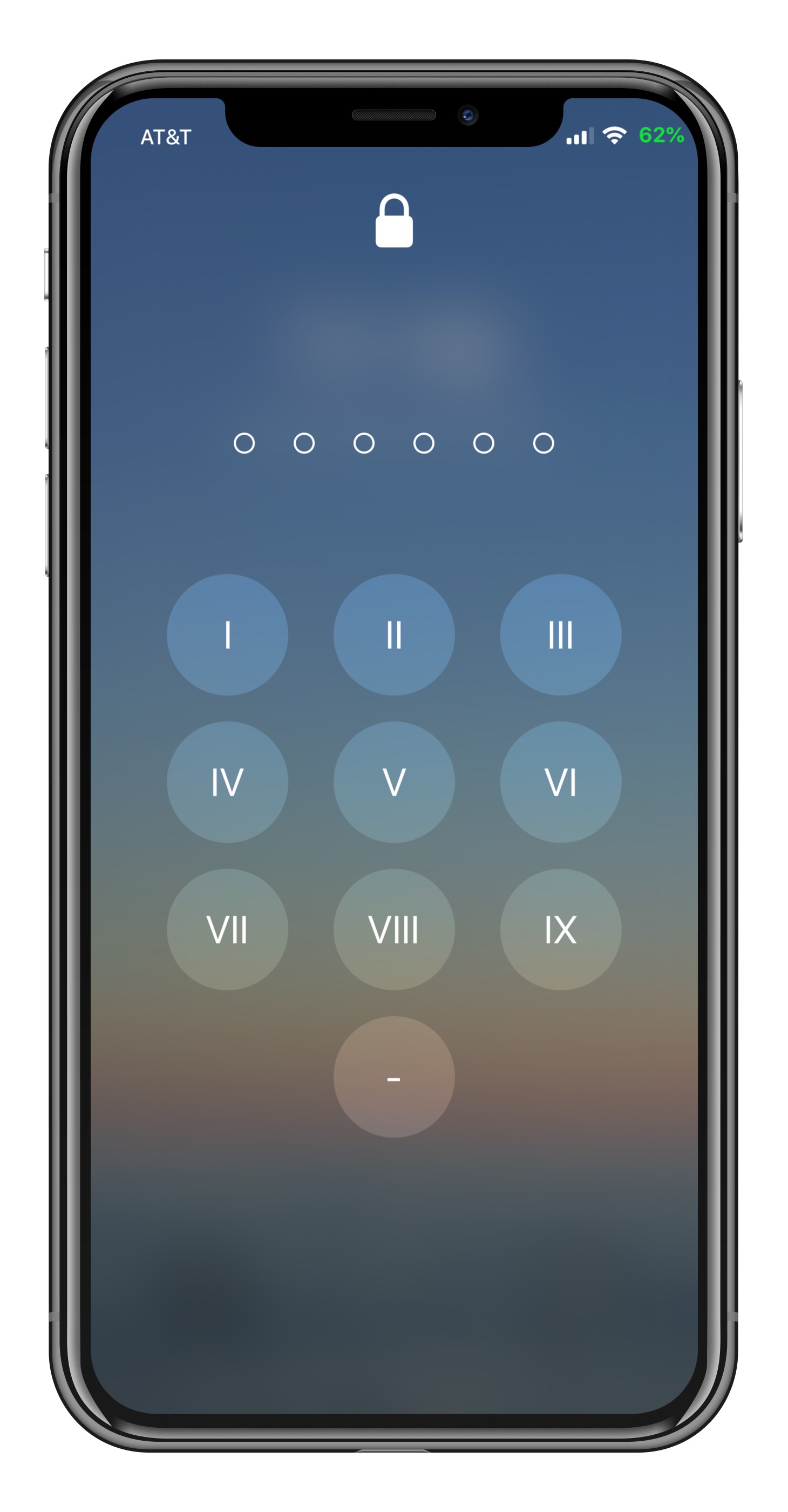Hit the III key

[x=560, y=634]
